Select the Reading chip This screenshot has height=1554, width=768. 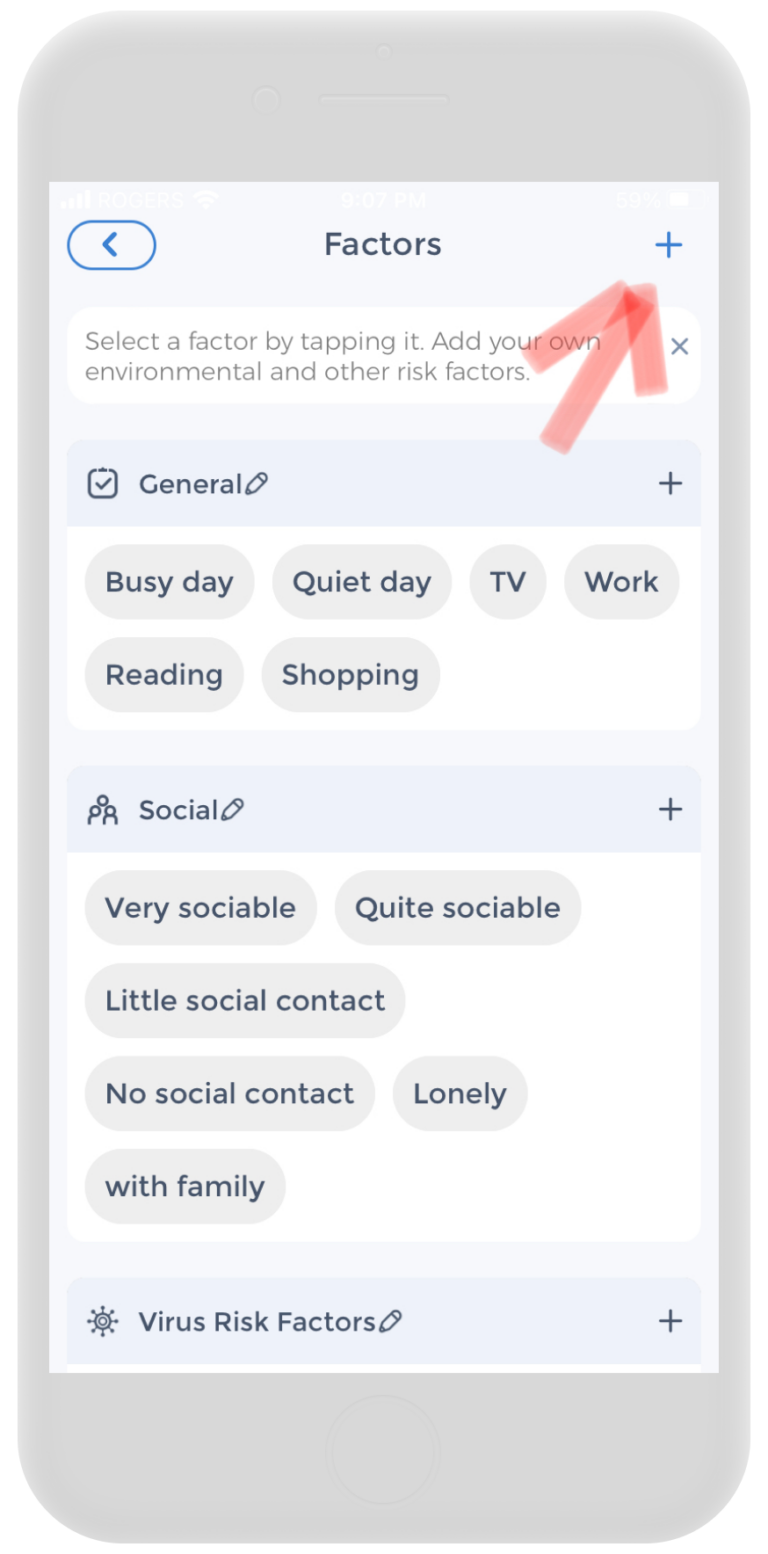point(164,675)
